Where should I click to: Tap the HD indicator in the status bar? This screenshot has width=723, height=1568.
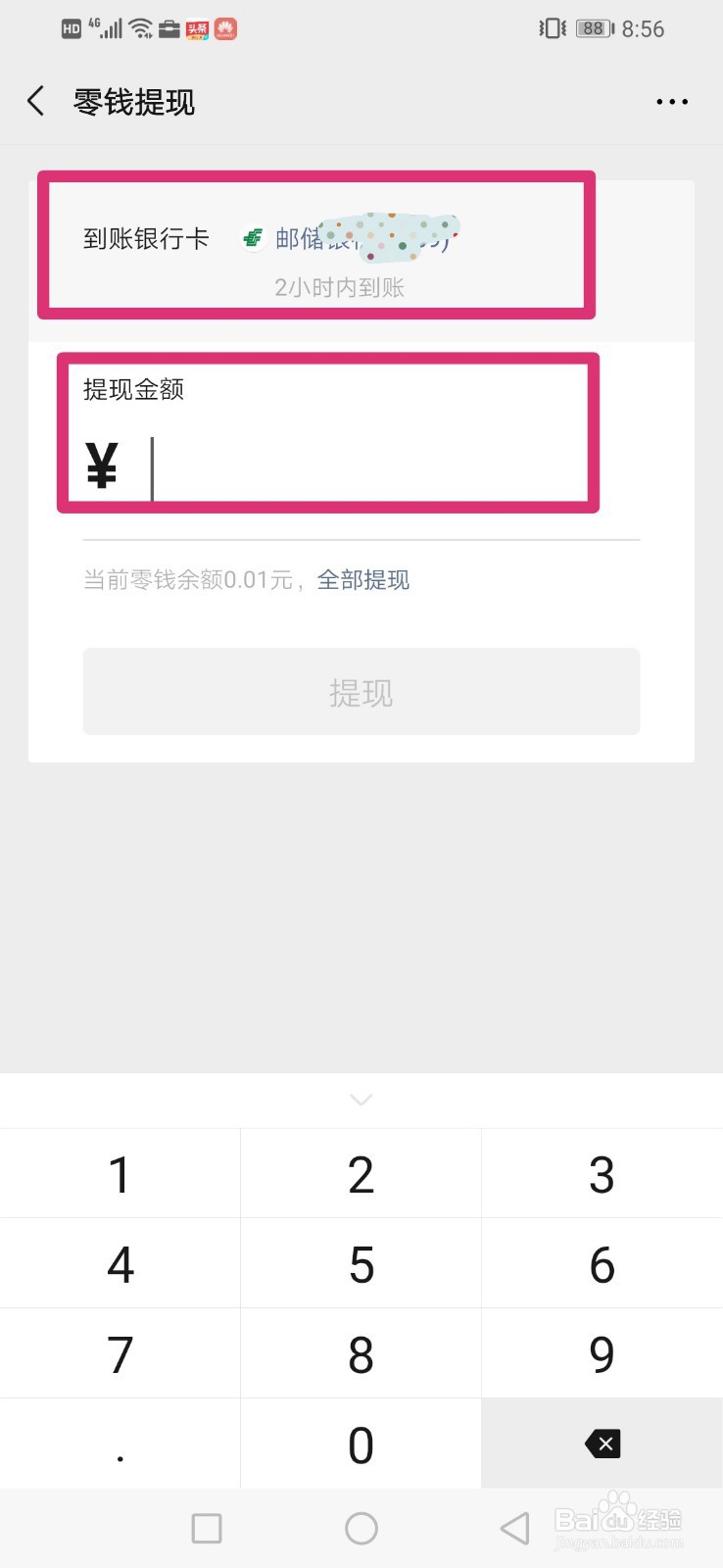tap(70, 28)
